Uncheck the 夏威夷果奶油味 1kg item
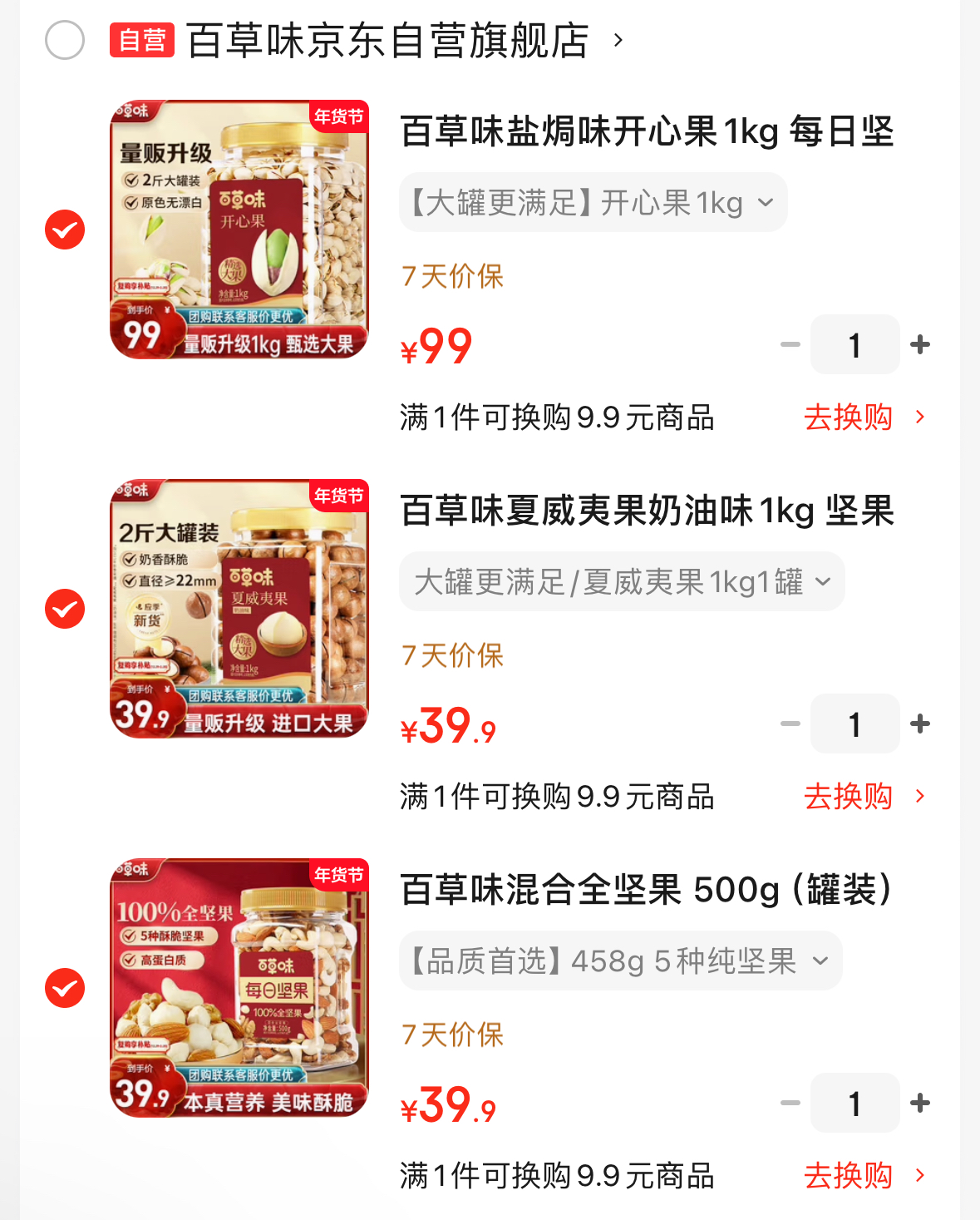 (65, 610)
